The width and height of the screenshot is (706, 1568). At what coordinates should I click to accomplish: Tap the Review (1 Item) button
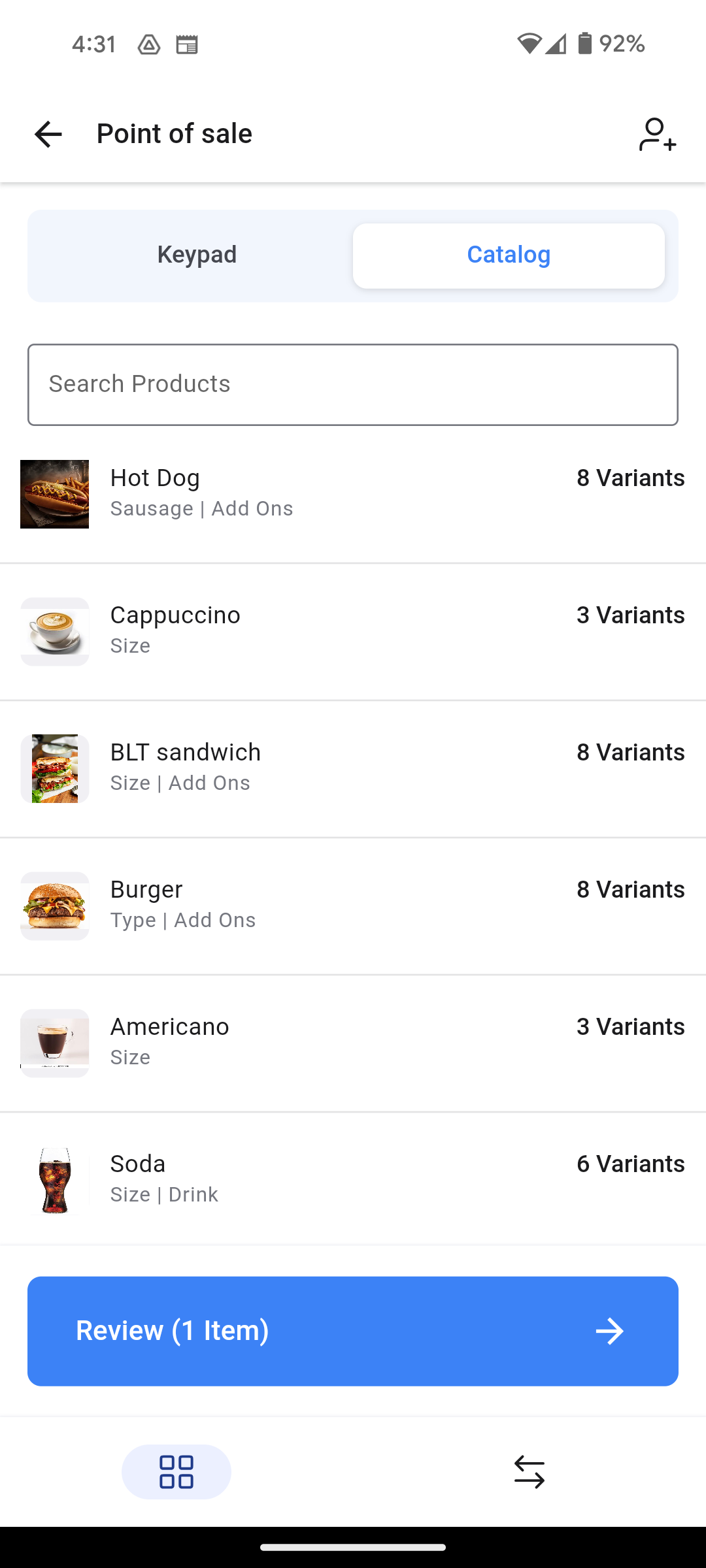tap(353, 1331)
